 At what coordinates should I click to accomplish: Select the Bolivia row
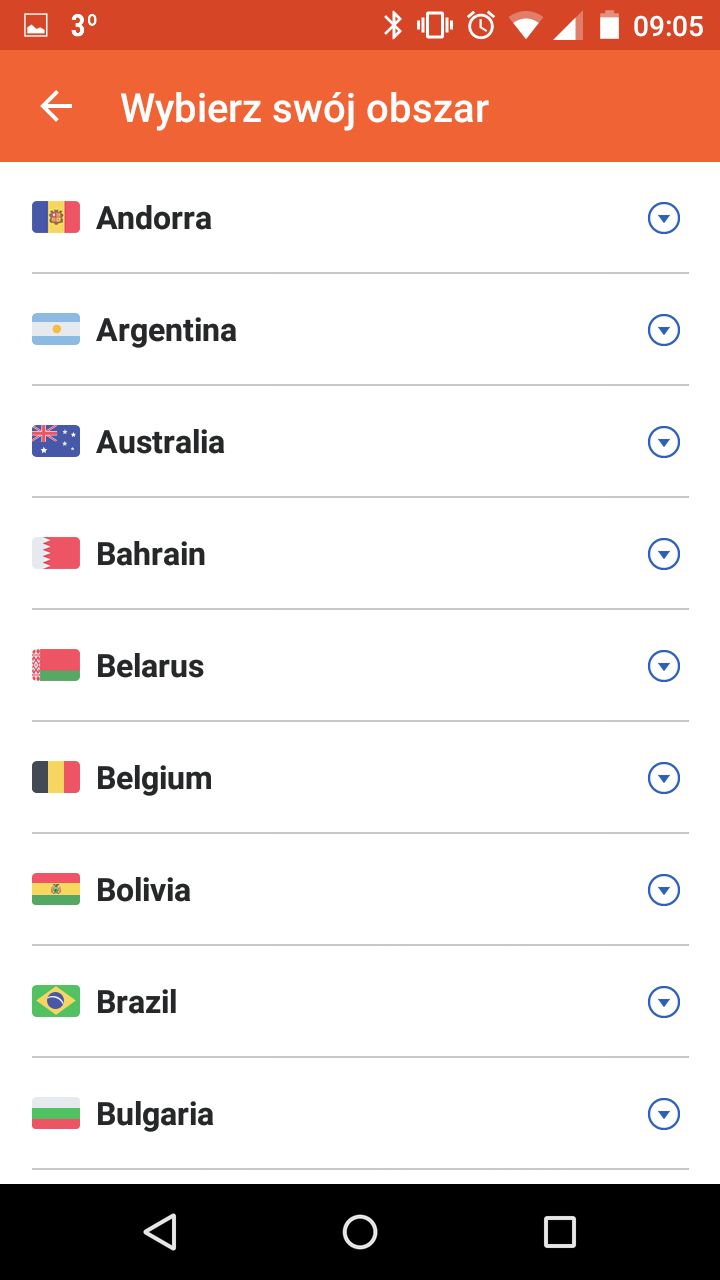click(x=360, y=889)
